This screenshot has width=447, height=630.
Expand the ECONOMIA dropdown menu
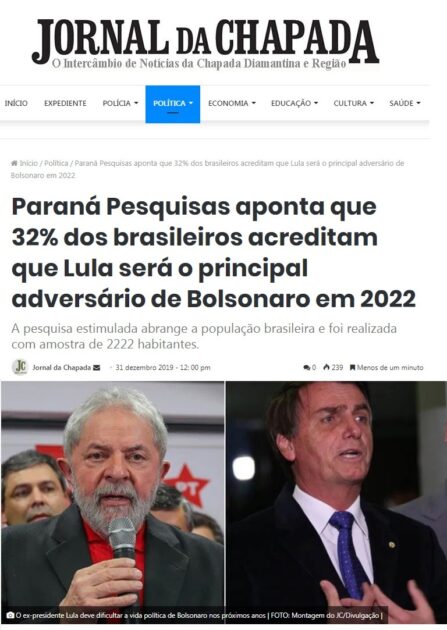[x=232, y=103]
